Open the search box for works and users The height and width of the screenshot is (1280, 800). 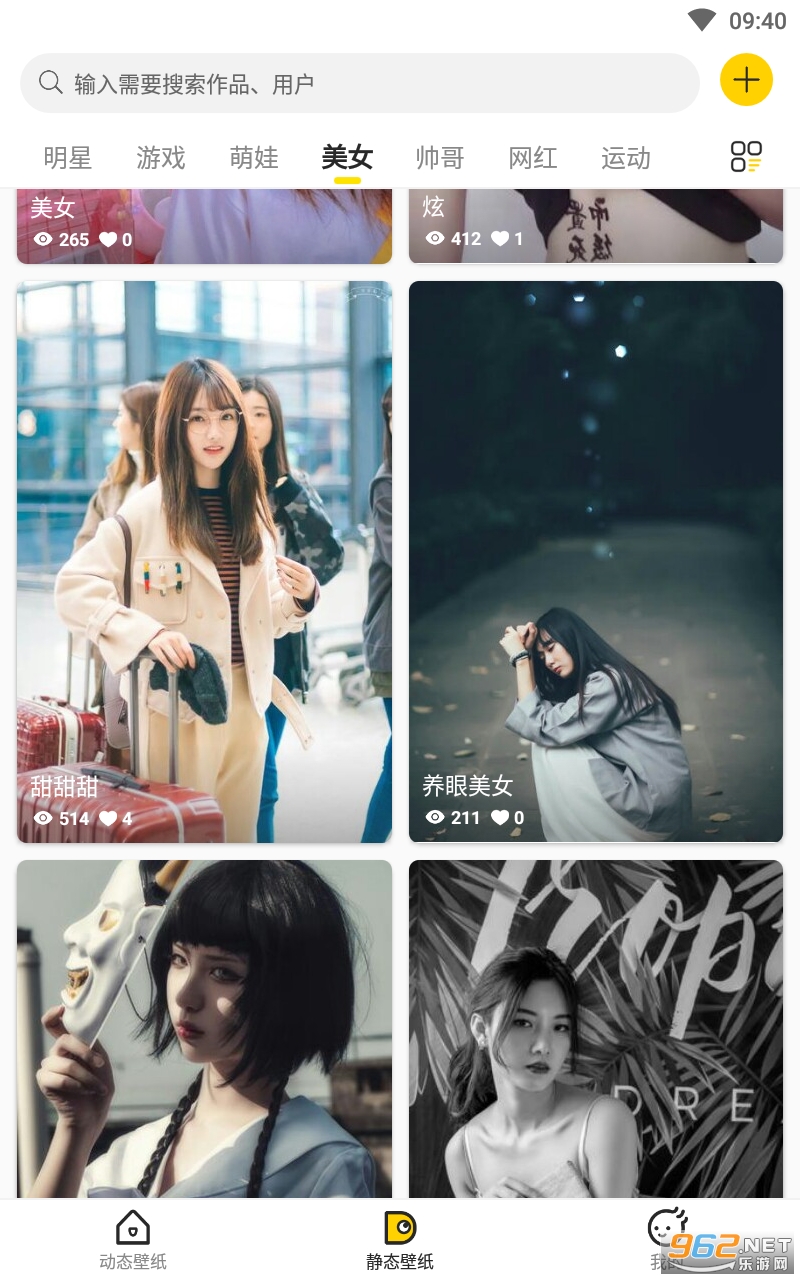click(x=359, y=83)
